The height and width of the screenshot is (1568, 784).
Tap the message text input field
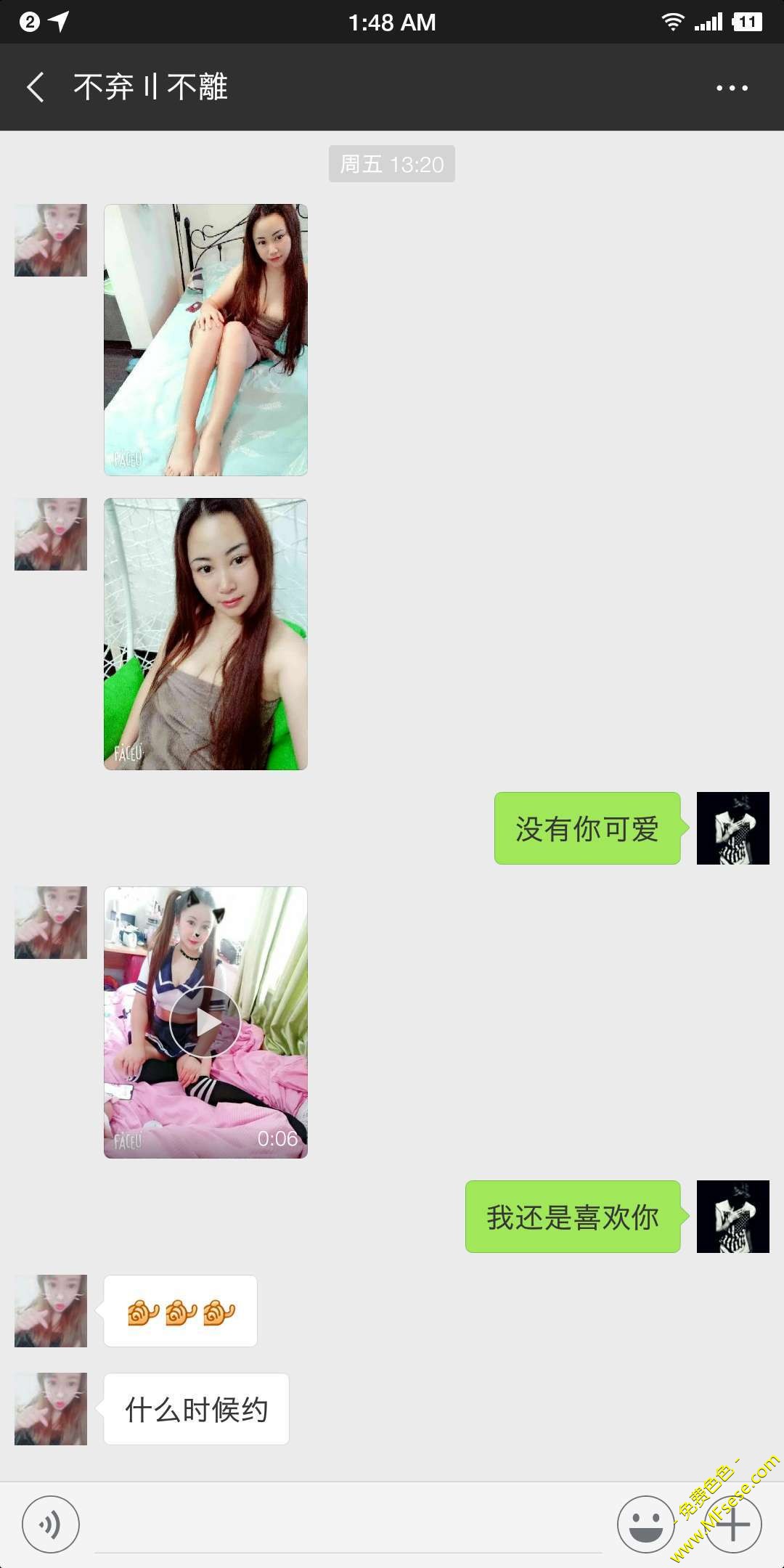[x=348, y=1524]
